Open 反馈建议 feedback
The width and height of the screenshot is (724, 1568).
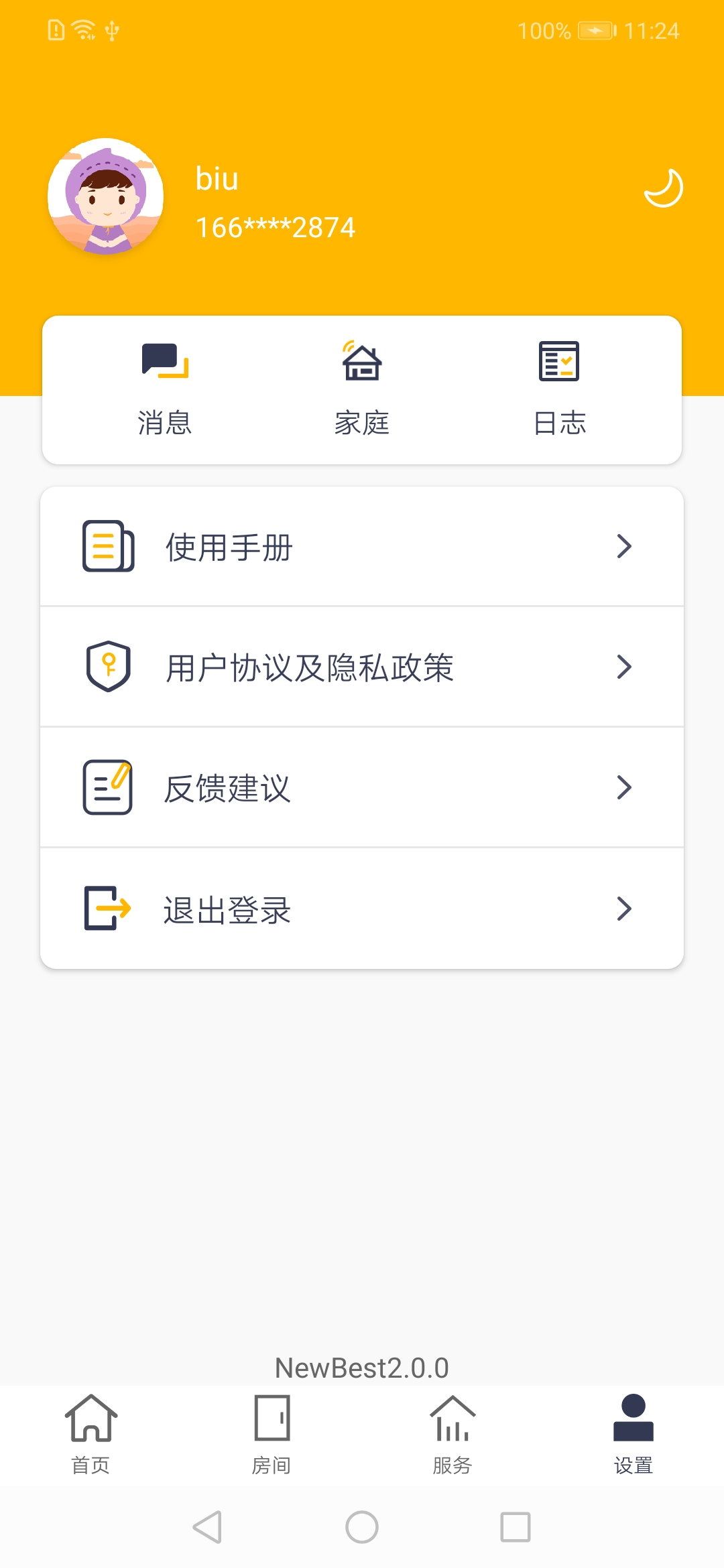[x=362, y=788]
